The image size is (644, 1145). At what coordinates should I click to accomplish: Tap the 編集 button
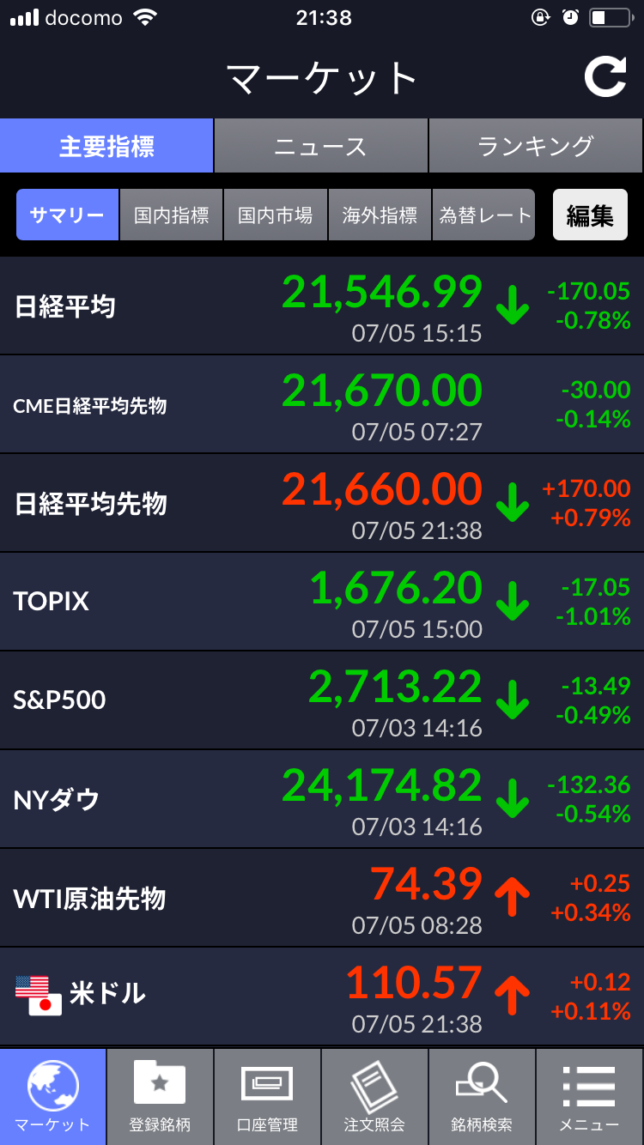(589, 215)
